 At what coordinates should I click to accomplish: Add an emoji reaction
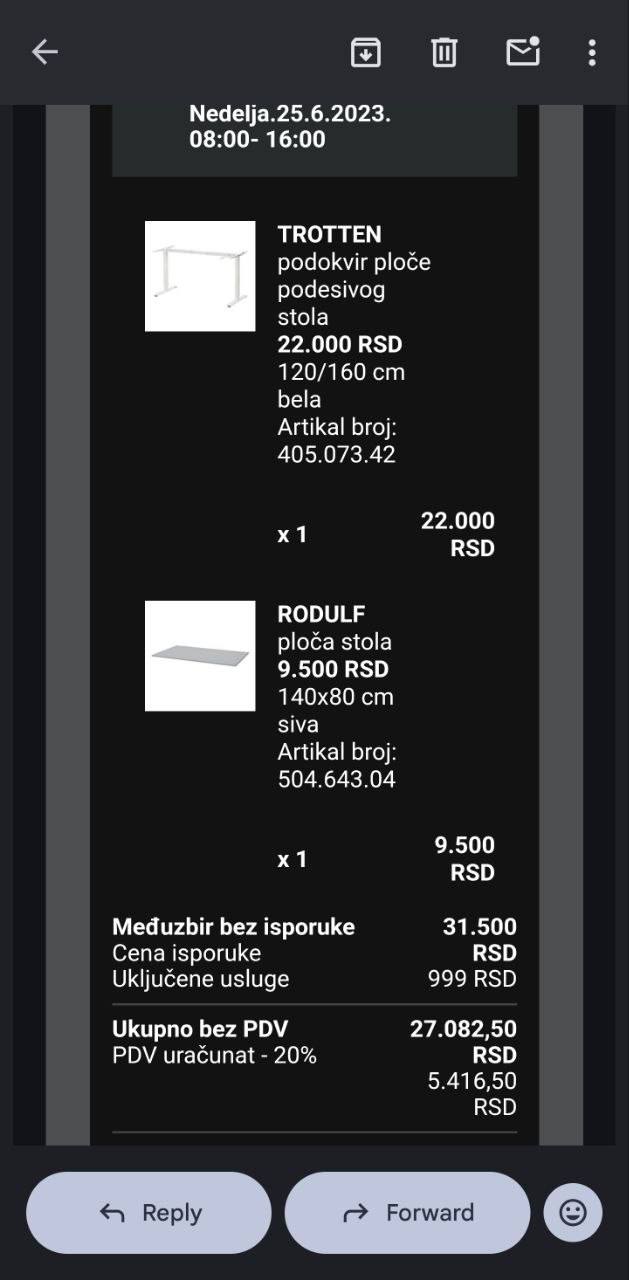573,1213
